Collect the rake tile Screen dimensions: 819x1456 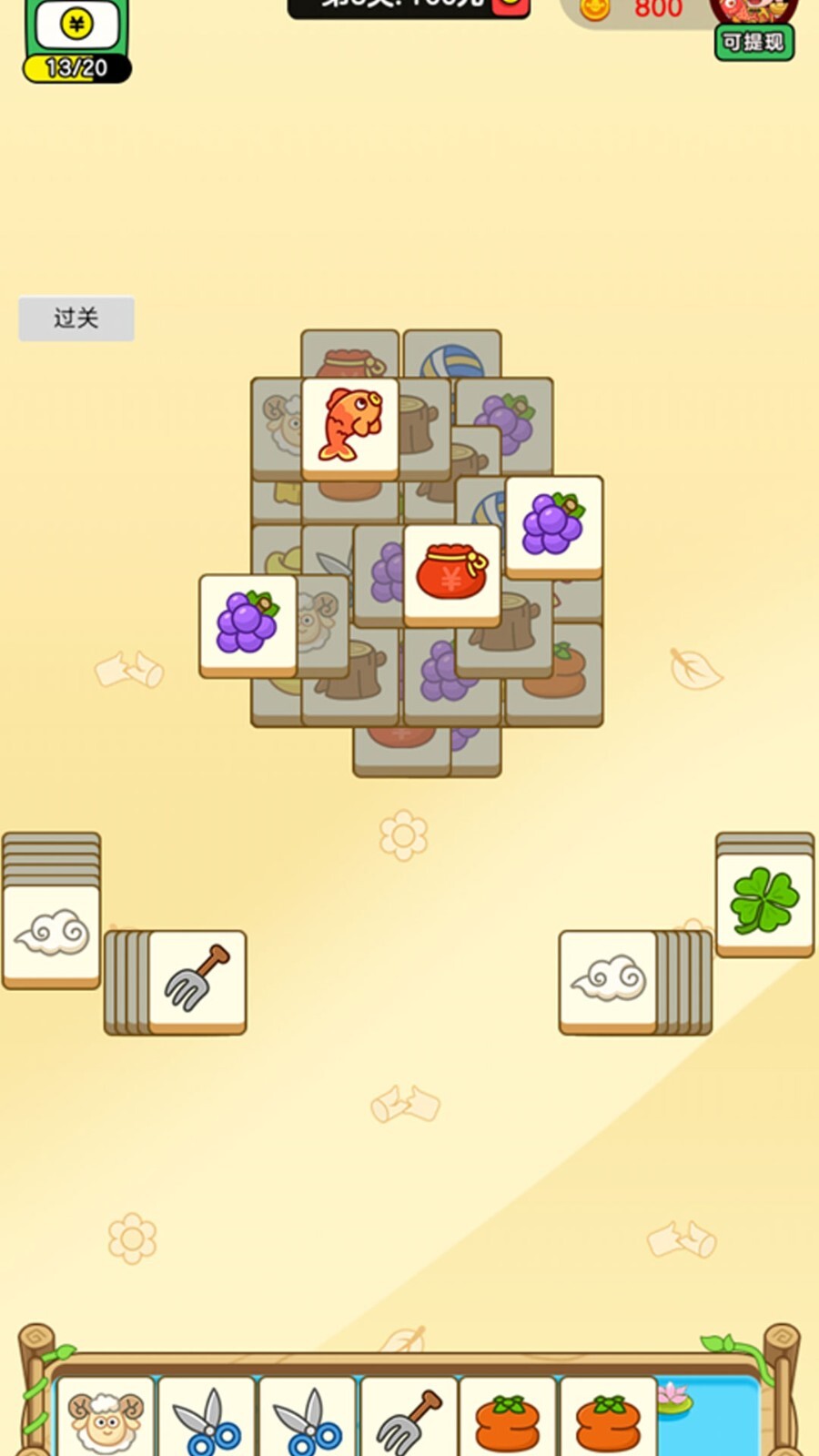pyautogui.click(x=197, y=979)
